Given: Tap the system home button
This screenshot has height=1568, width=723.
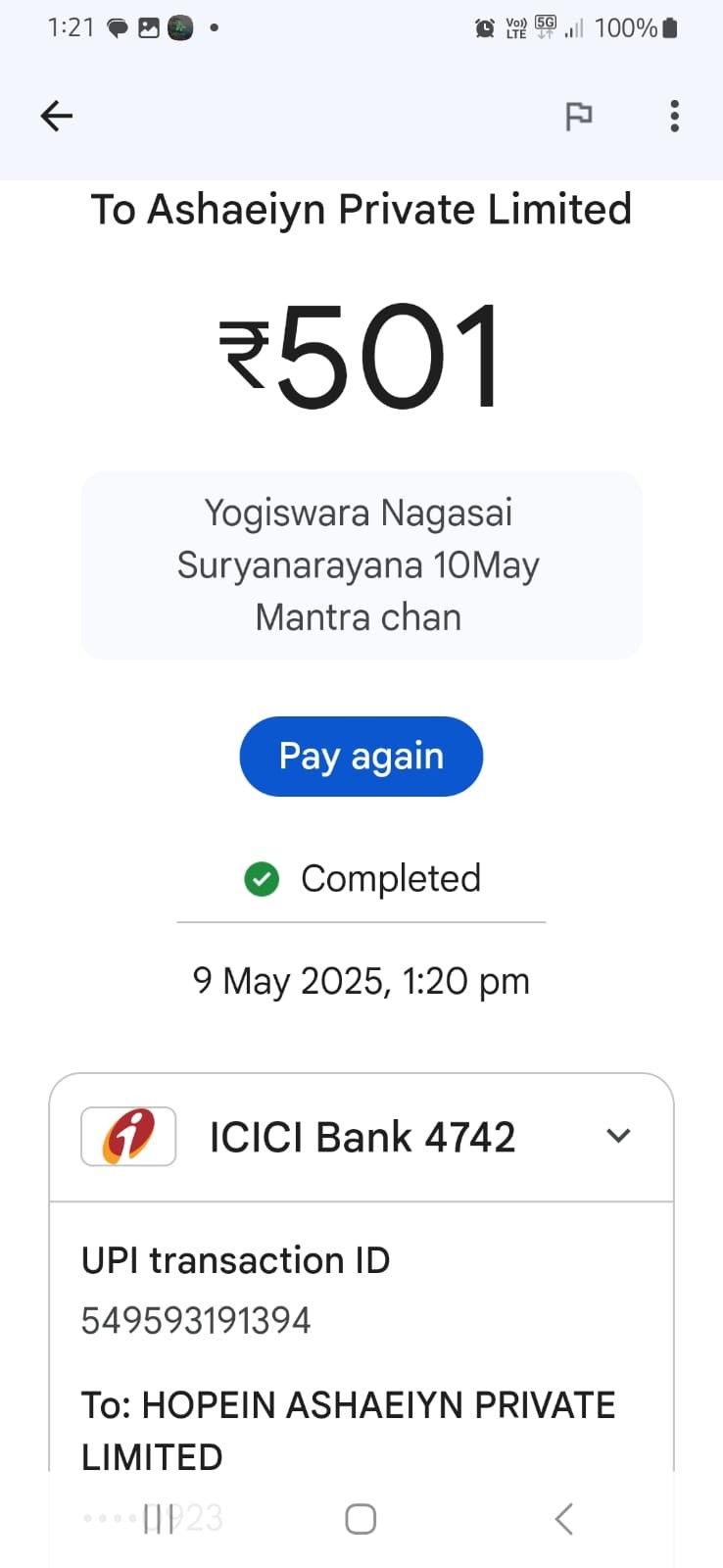Looking at the screenshot, I should tap(361, 1519).
